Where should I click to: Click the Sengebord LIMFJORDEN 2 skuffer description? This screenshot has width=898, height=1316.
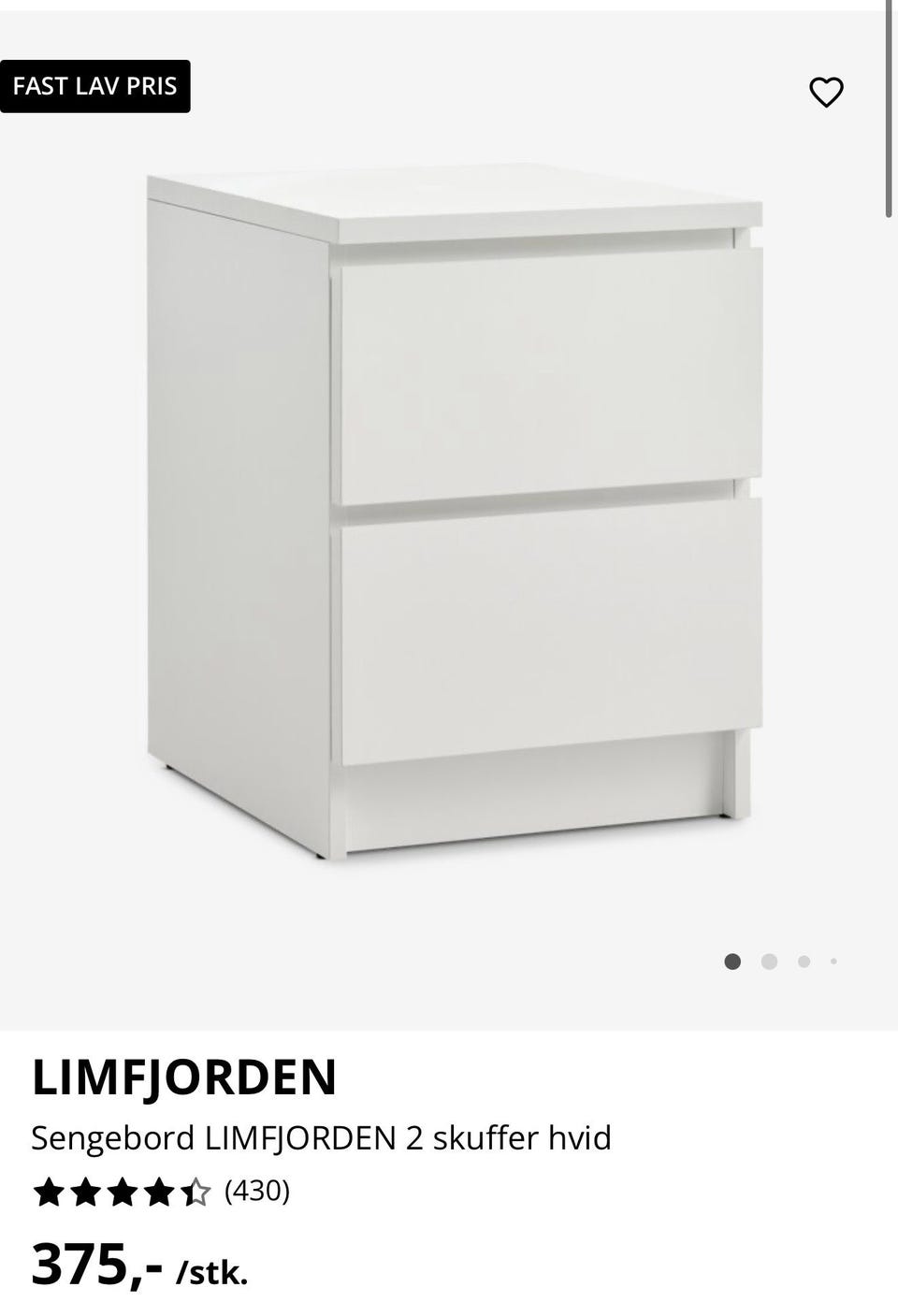[322, 1138]
